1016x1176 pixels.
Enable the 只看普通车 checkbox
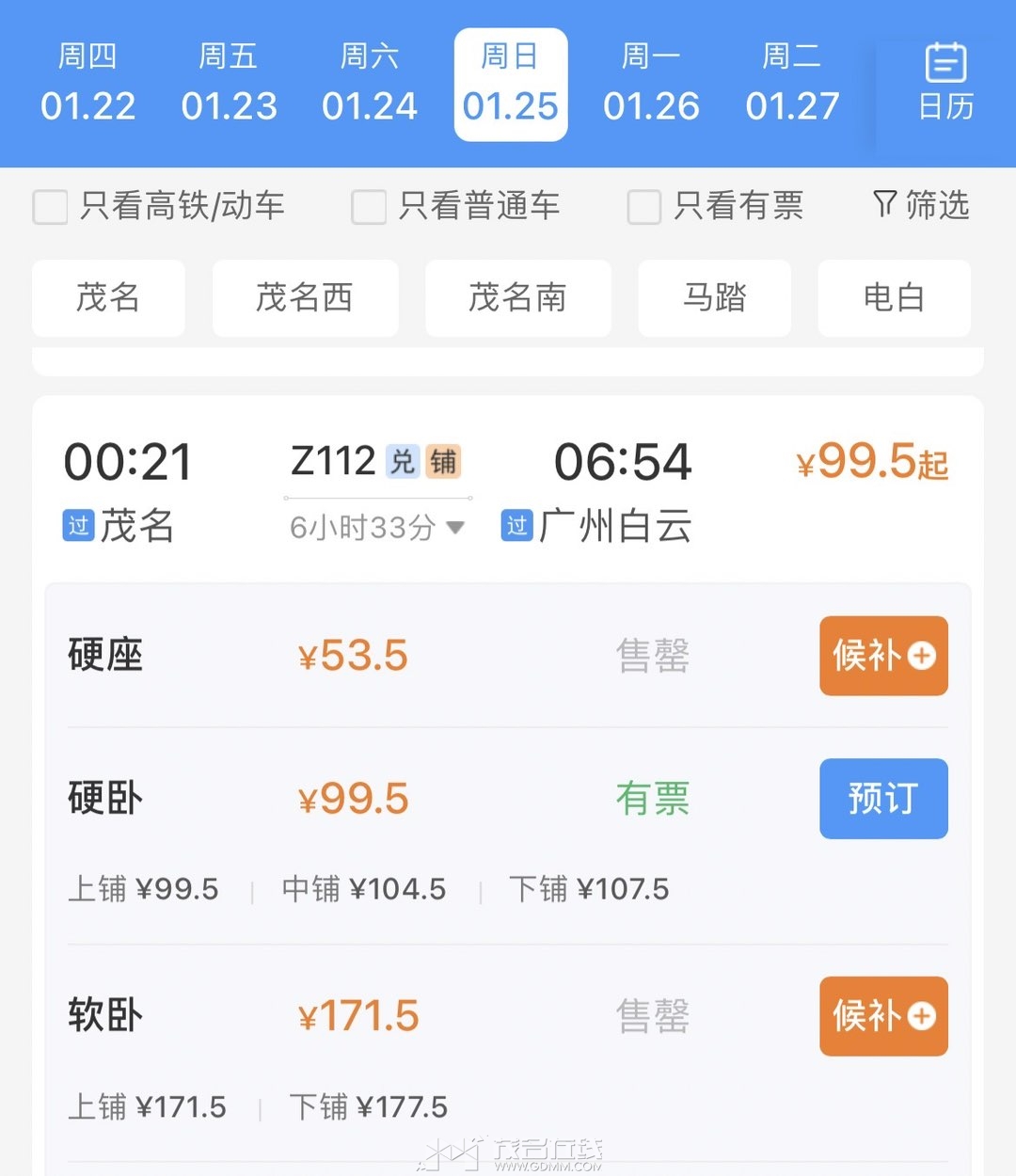[x=369, y=207]
